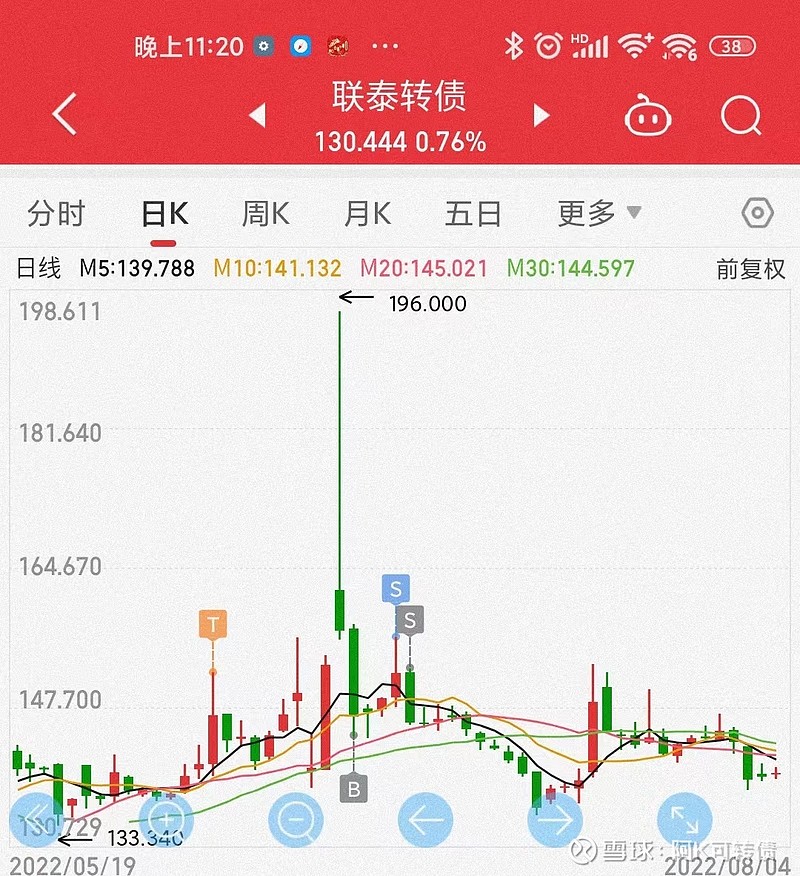Select the orange T trade marker on the chart
The height and width of the screenshot is (876, 800).
click(x=212, y=625)
